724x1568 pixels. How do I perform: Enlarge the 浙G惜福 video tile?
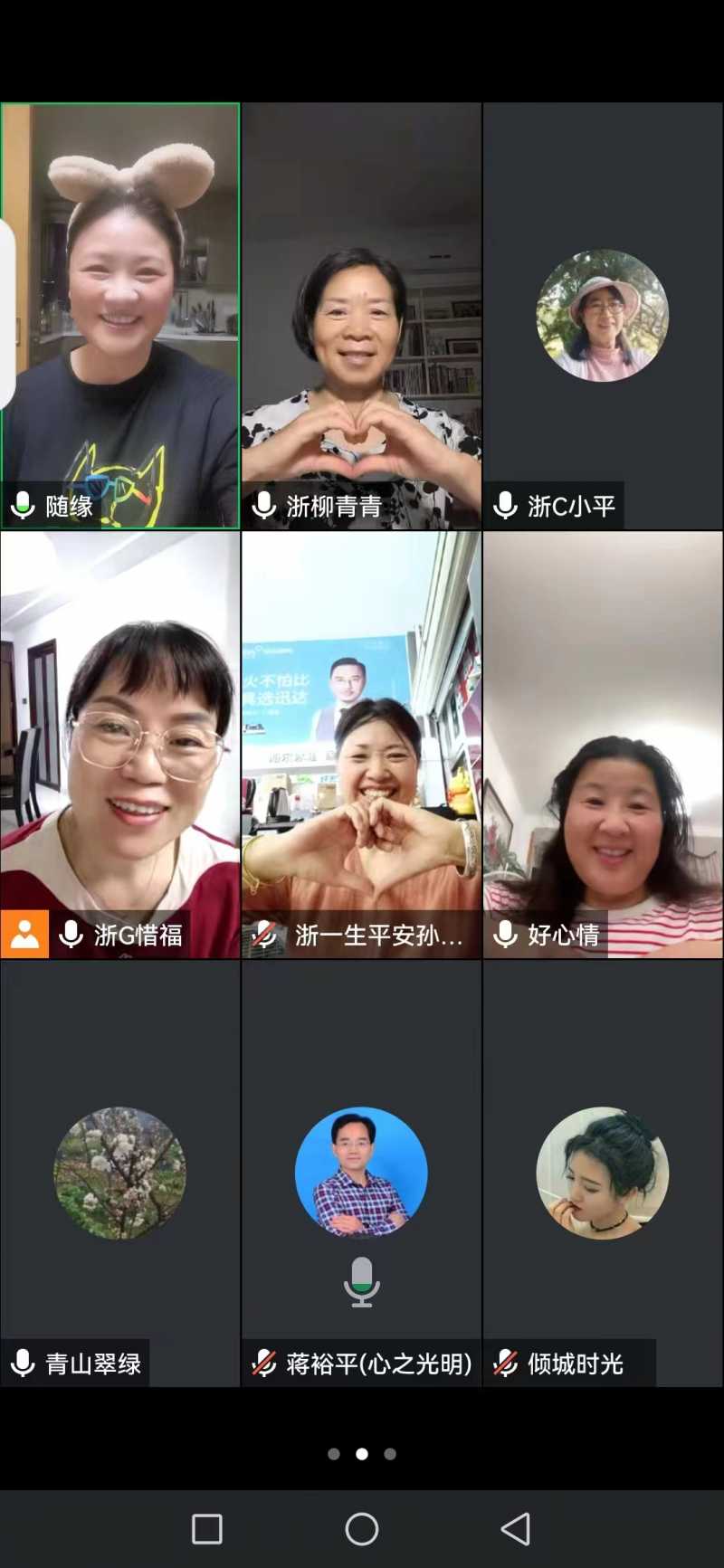[120, 744]
